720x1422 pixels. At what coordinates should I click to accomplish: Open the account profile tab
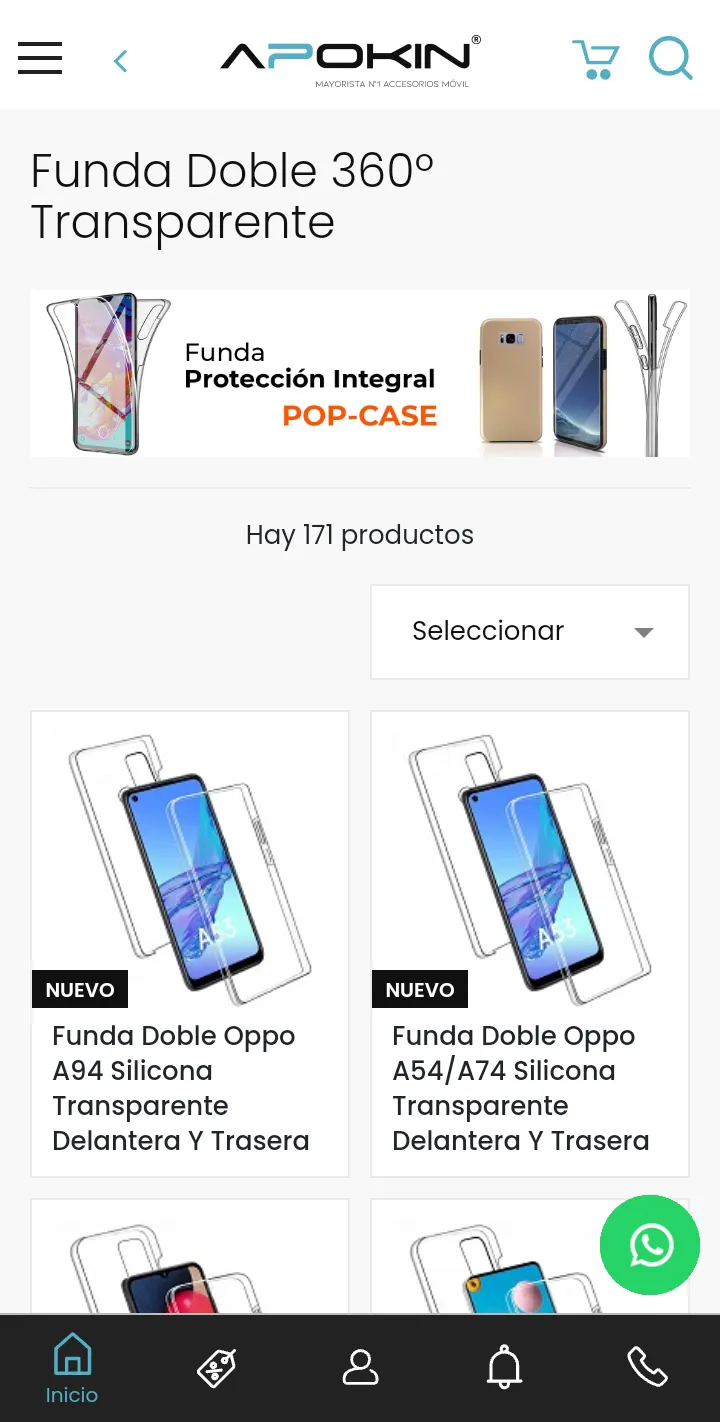(x=360, y=1367)
